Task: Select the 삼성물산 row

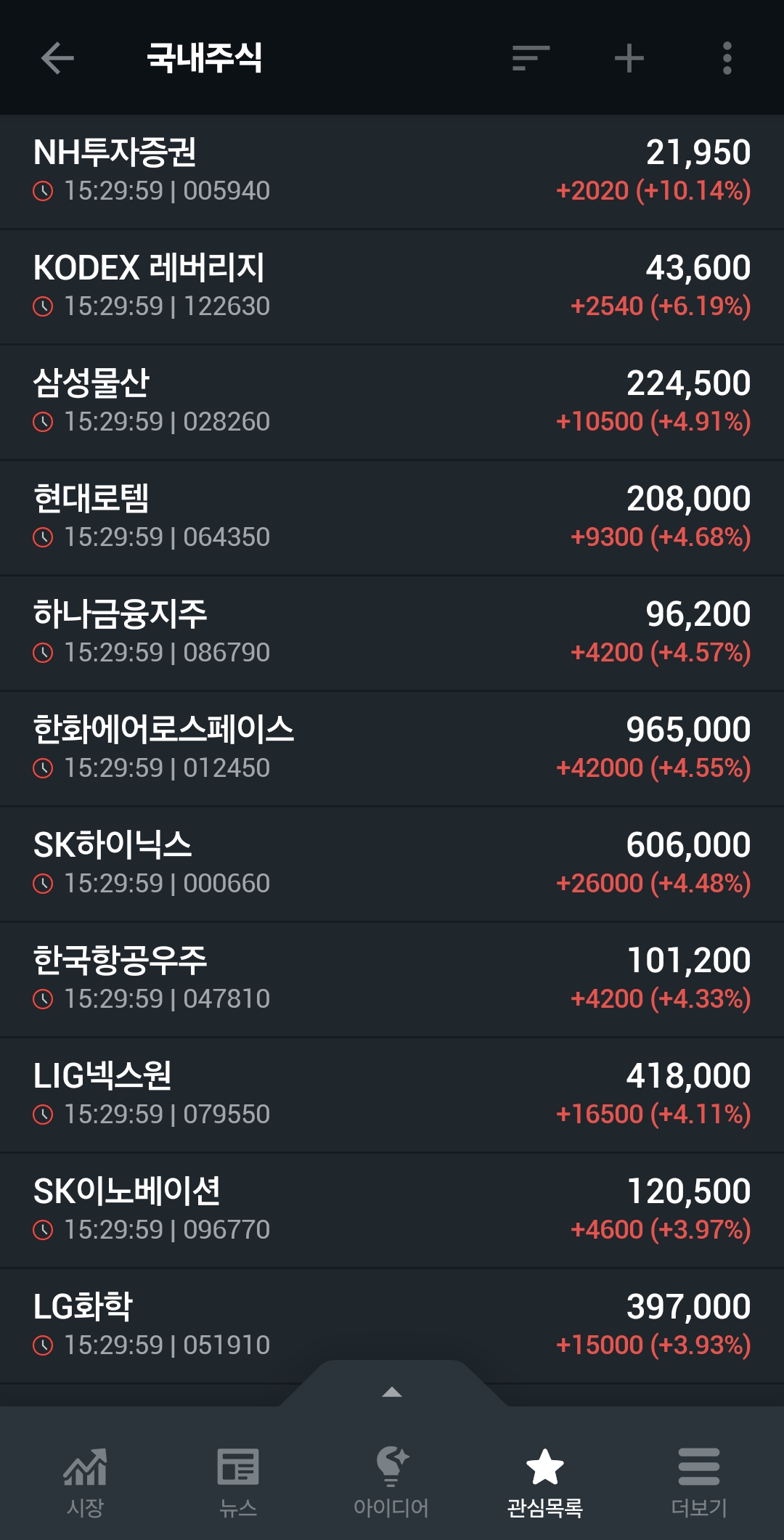Action: [392, 402]
